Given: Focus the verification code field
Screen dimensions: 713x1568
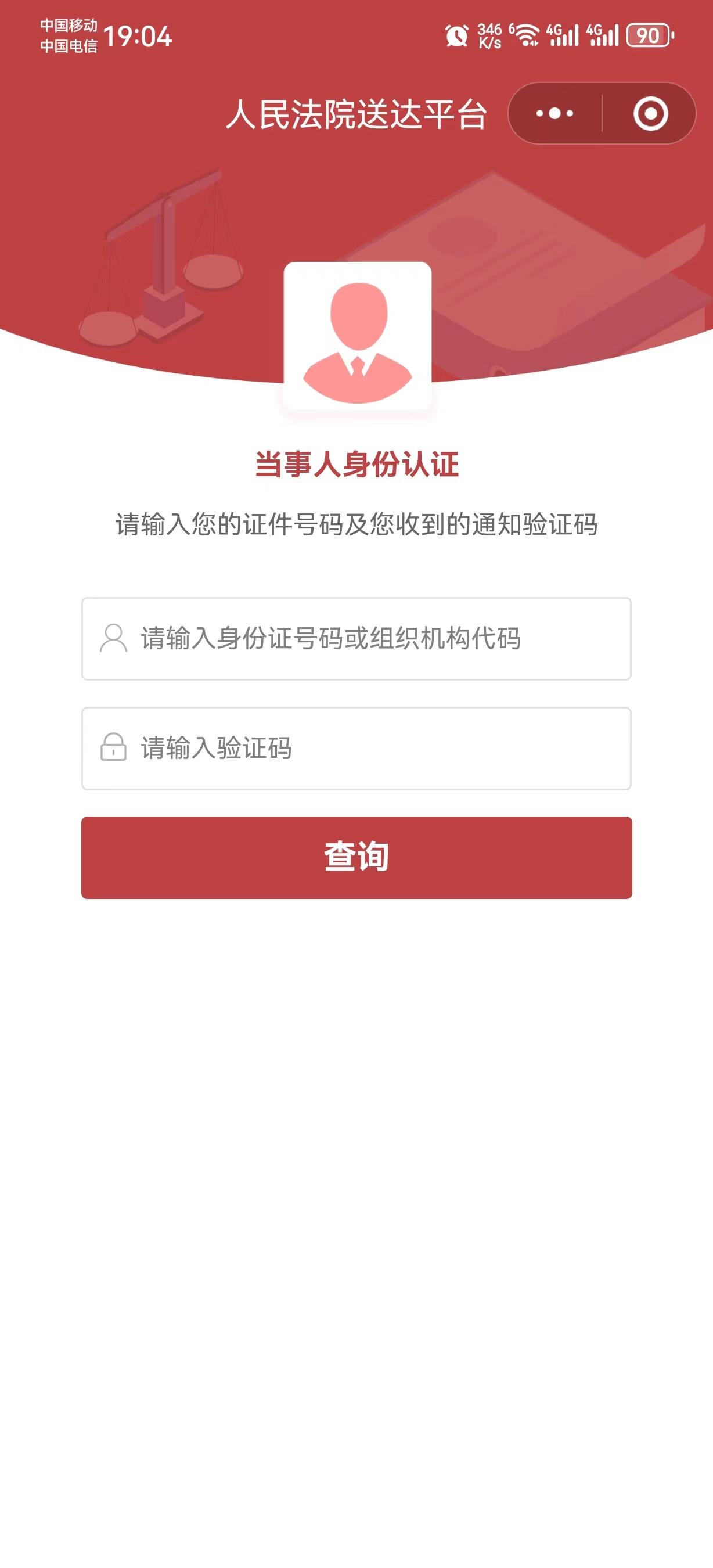Looking at the screenshot, I should (x=356, y=748).
